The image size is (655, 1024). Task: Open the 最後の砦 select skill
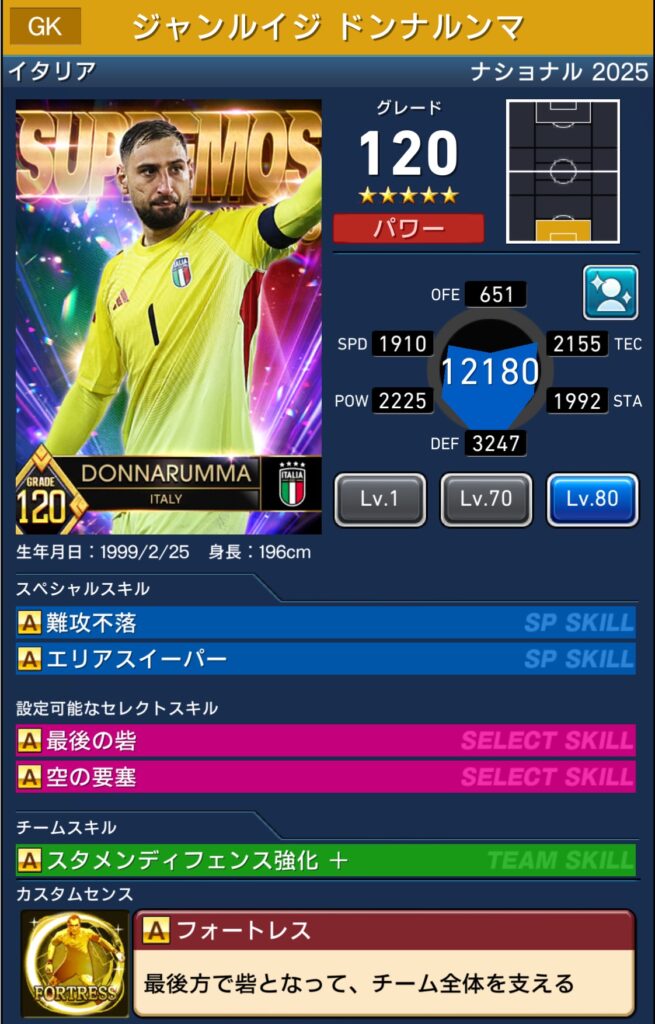pyautogui.click(x=326, y=741)
